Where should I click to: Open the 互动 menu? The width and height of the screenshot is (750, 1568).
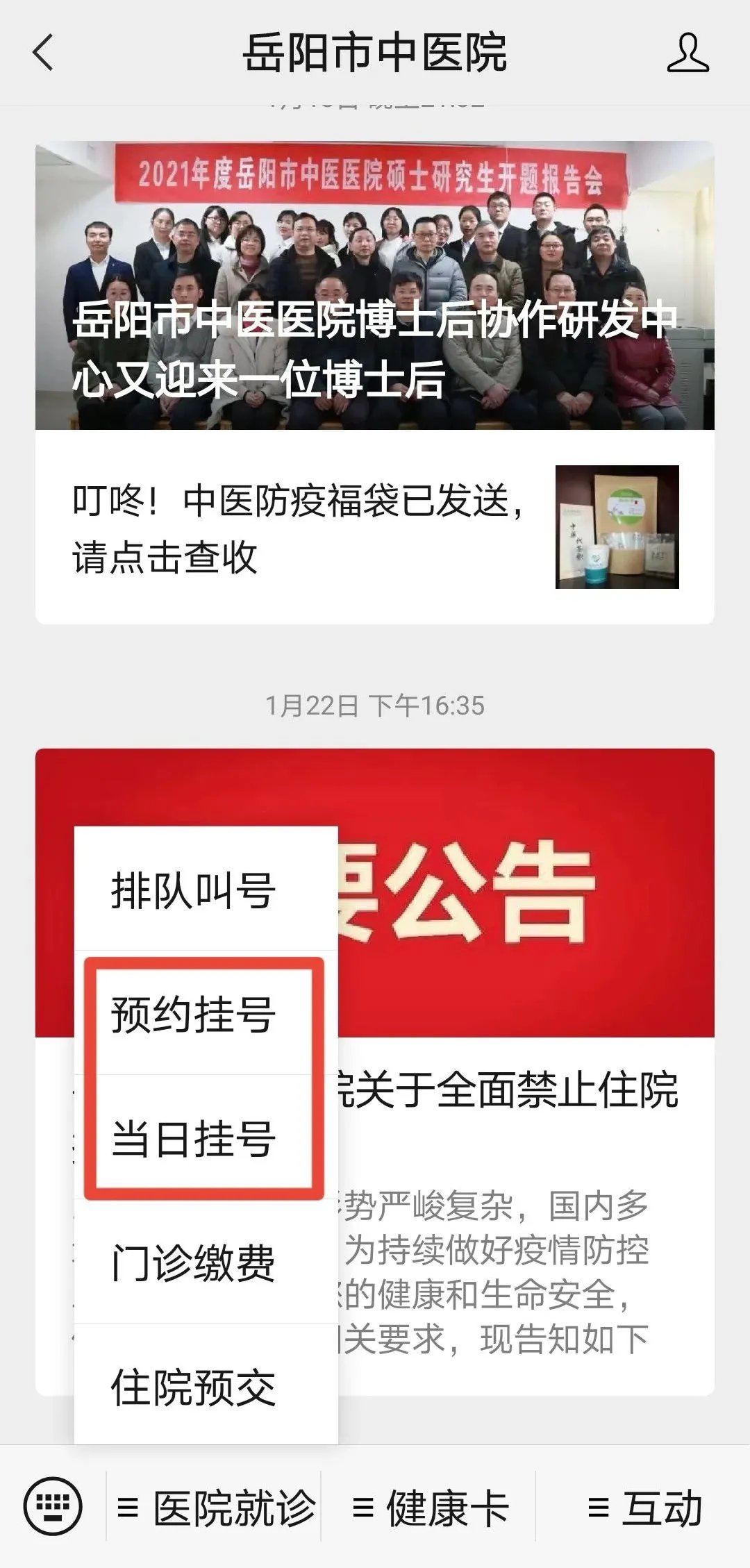pyautogui.click(x=644, y=1508)
